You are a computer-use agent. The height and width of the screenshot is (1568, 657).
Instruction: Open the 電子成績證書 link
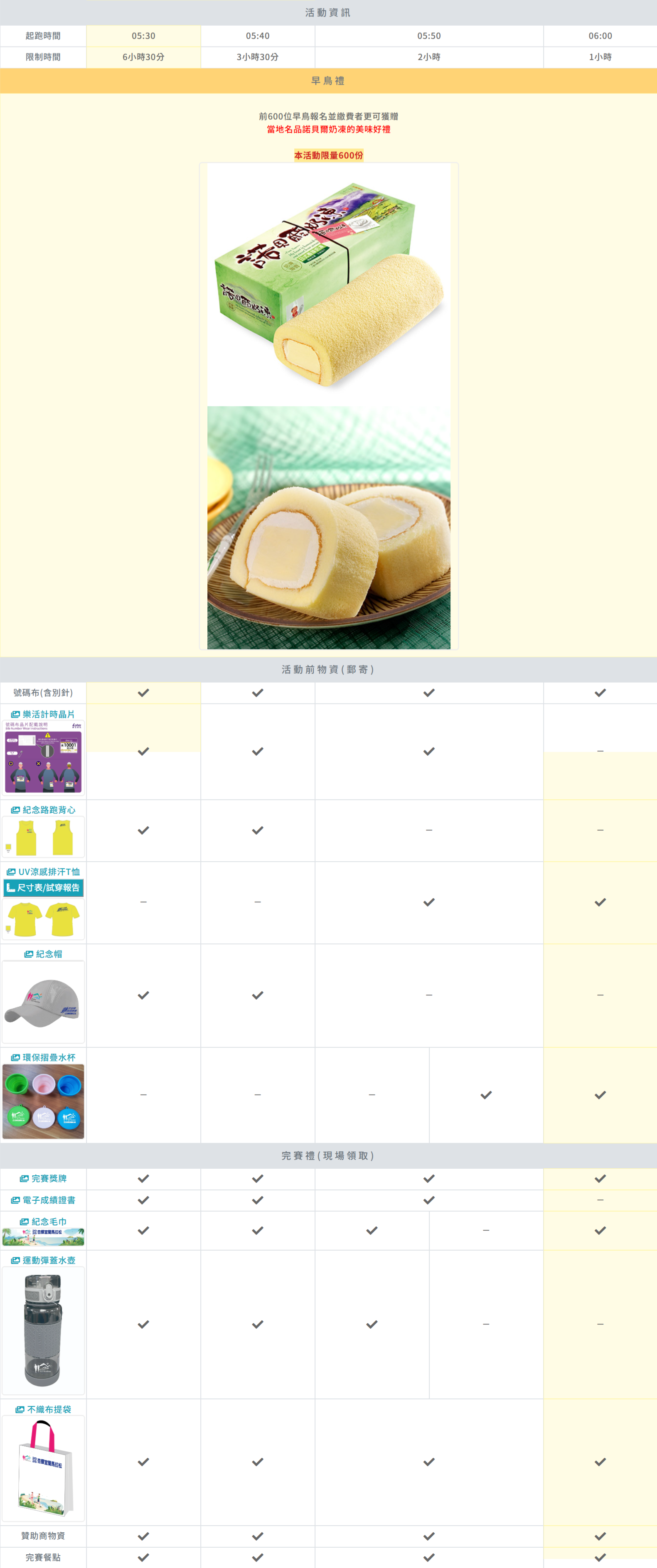(43, 1200)
